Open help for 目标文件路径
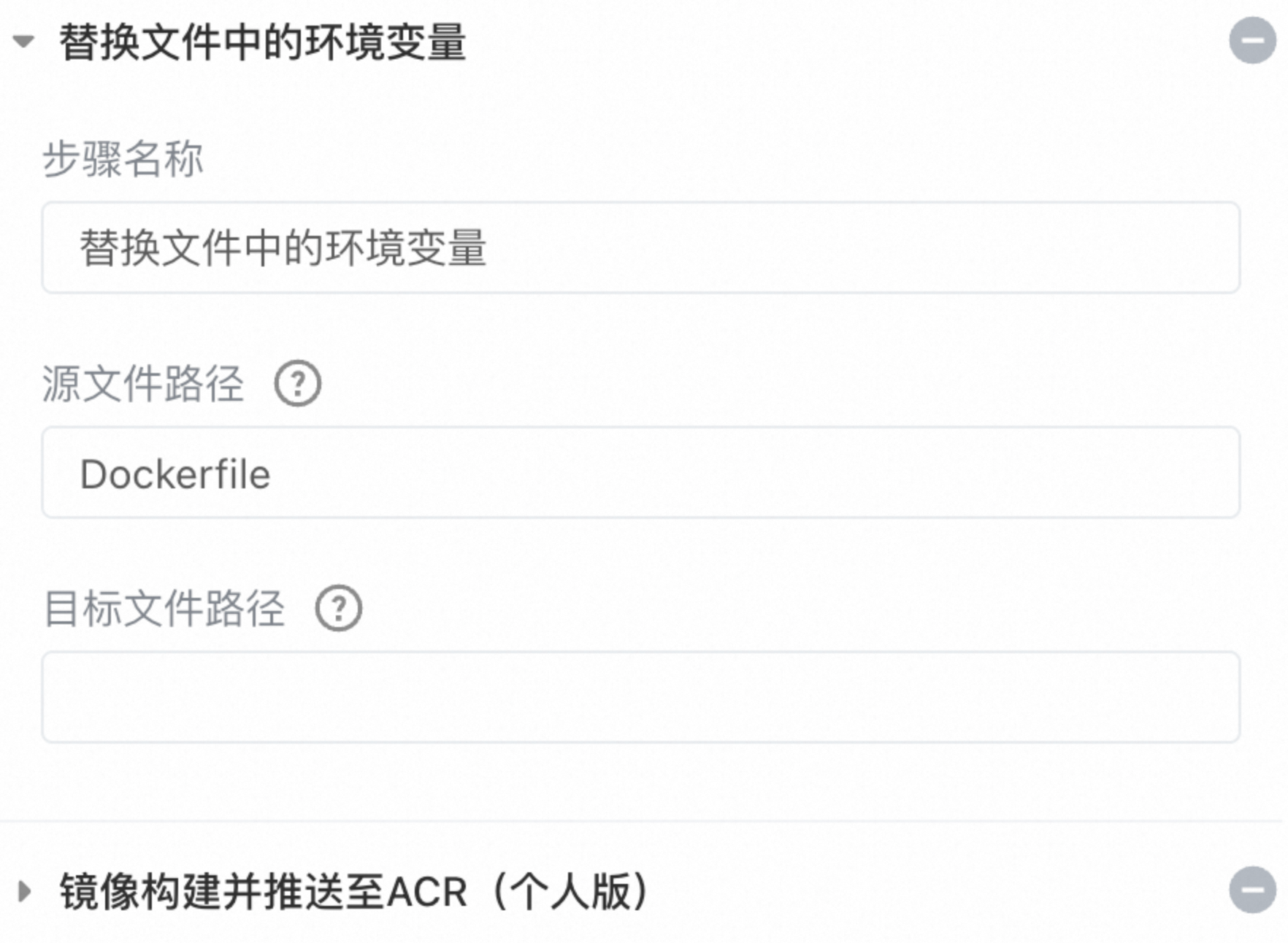The width and height of the screenshot is (1288, 943). pyautogui.click(x=338, y=608)
